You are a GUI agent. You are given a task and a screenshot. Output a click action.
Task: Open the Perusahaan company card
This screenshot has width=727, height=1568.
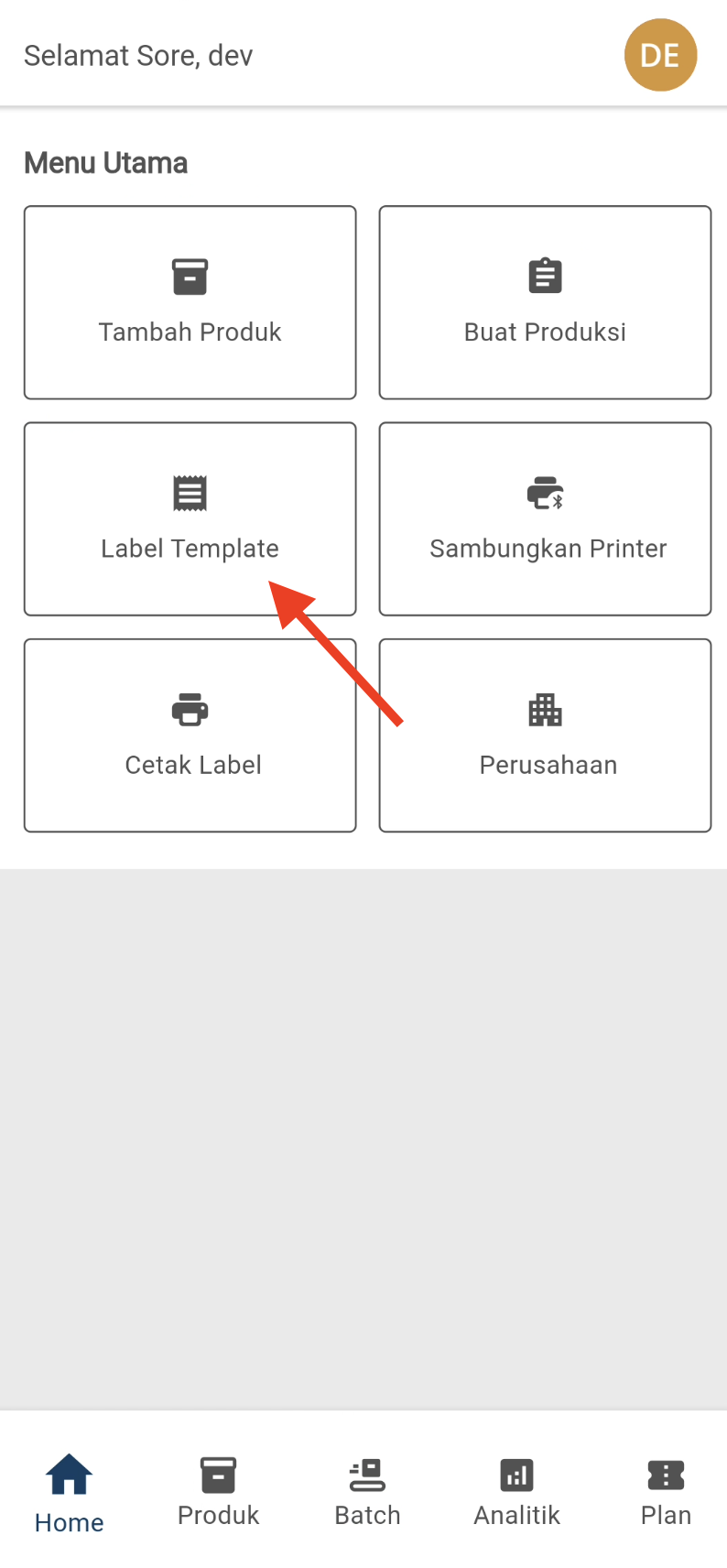545,735
